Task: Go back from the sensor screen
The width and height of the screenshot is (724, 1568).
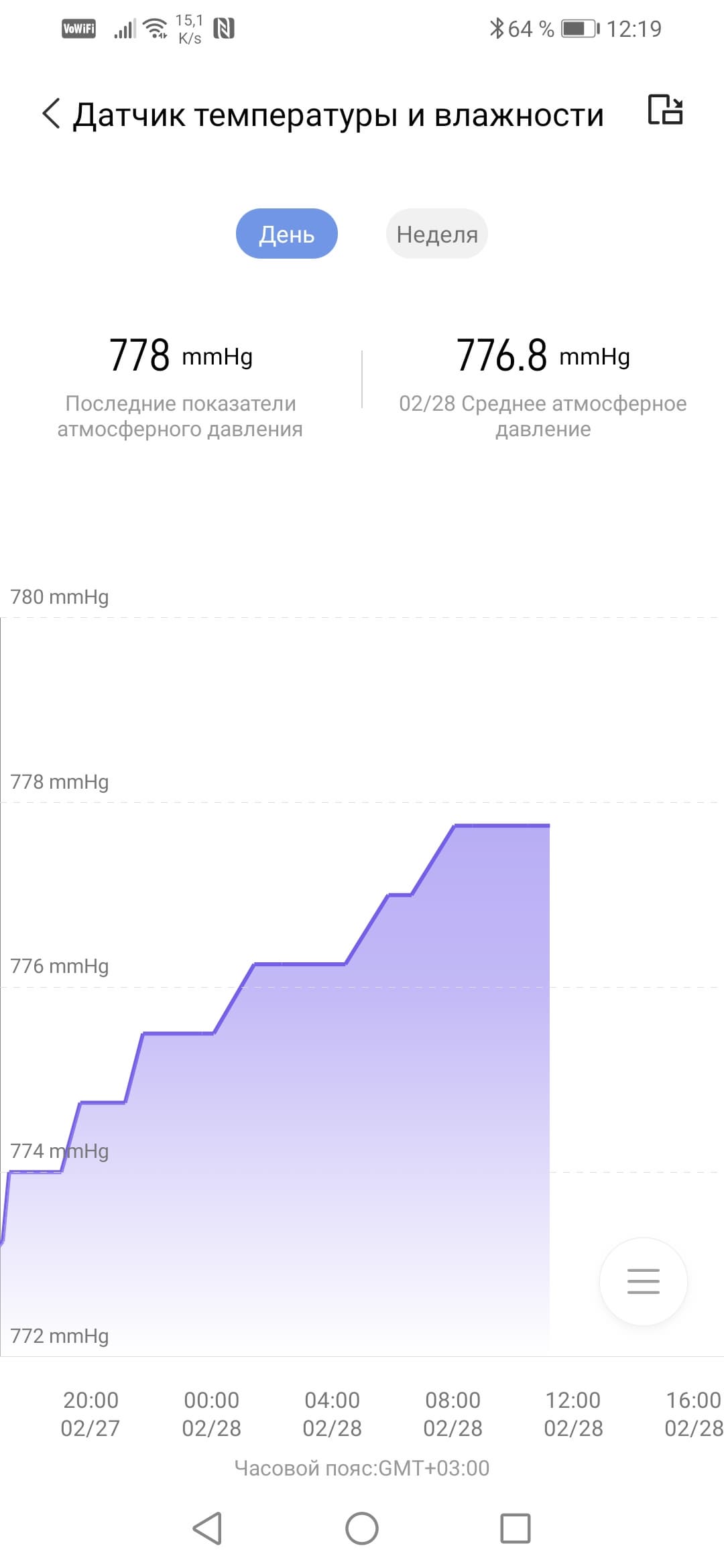Action: click(x=52, y=113)
